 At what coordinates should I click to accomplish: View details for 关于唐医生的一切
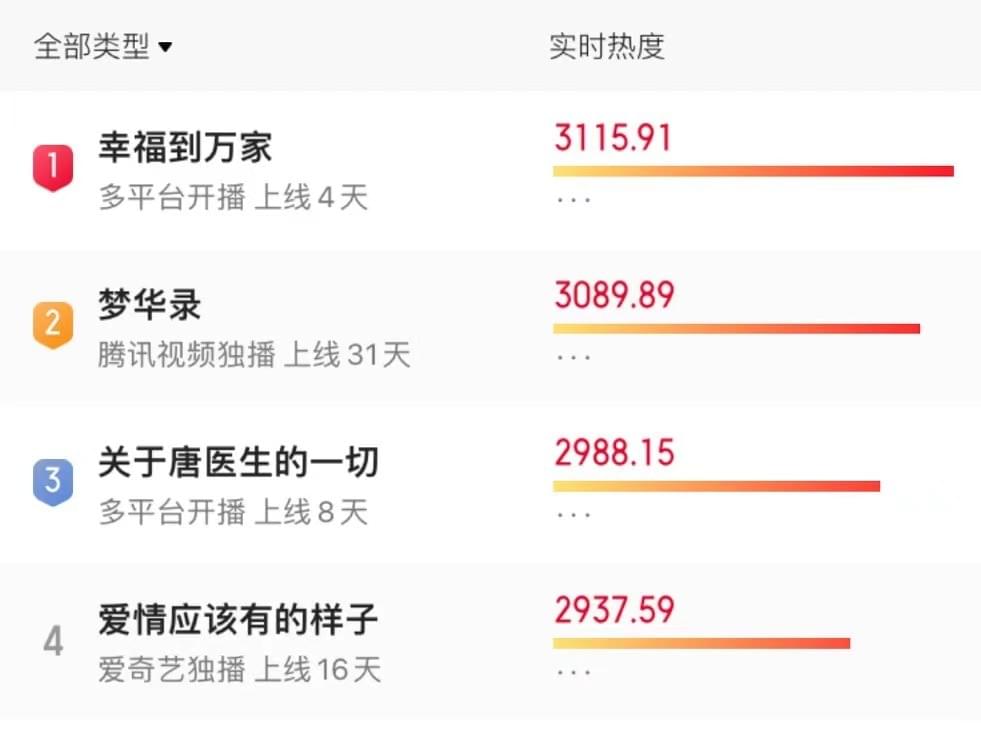[x=238, y=463]
